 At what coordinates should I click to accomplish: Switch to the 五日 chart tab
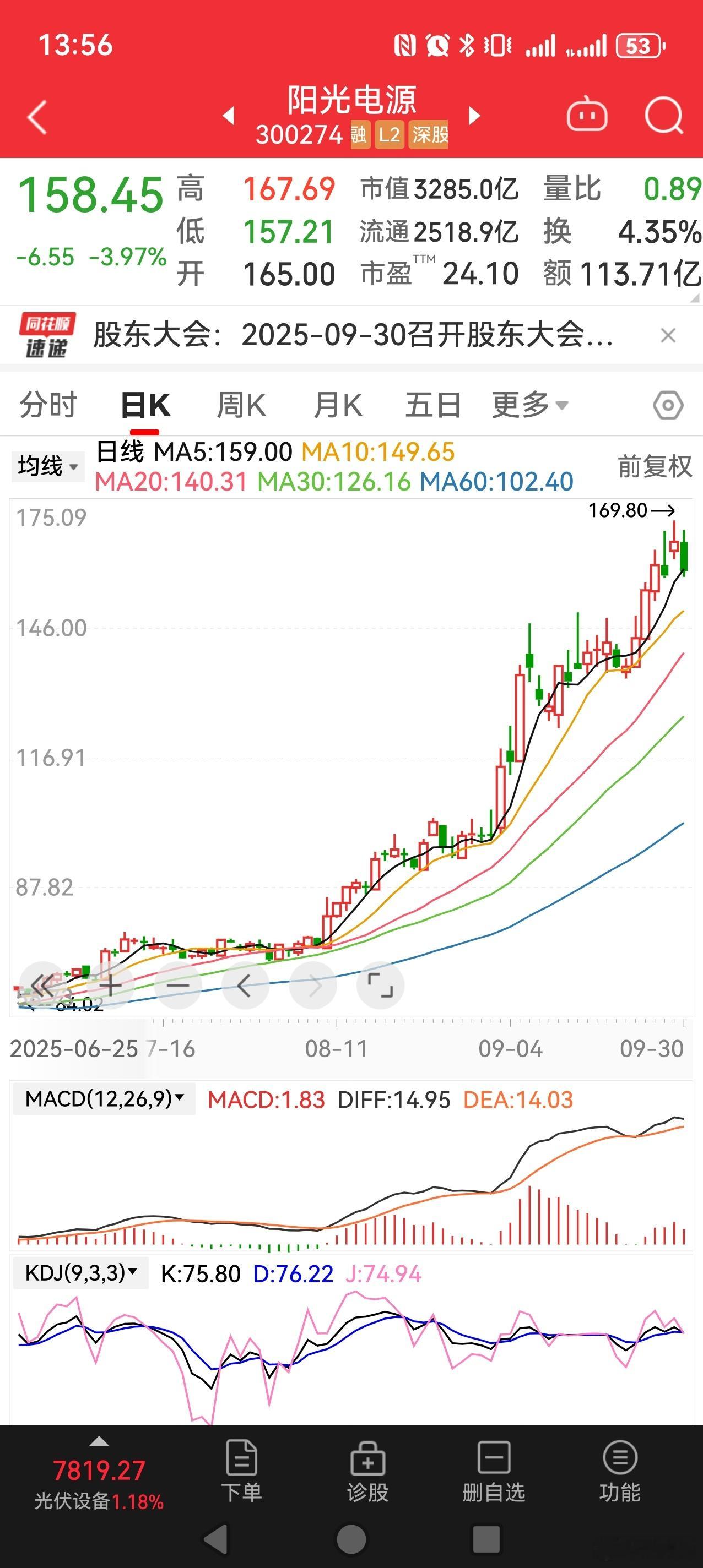click(433, 405)
